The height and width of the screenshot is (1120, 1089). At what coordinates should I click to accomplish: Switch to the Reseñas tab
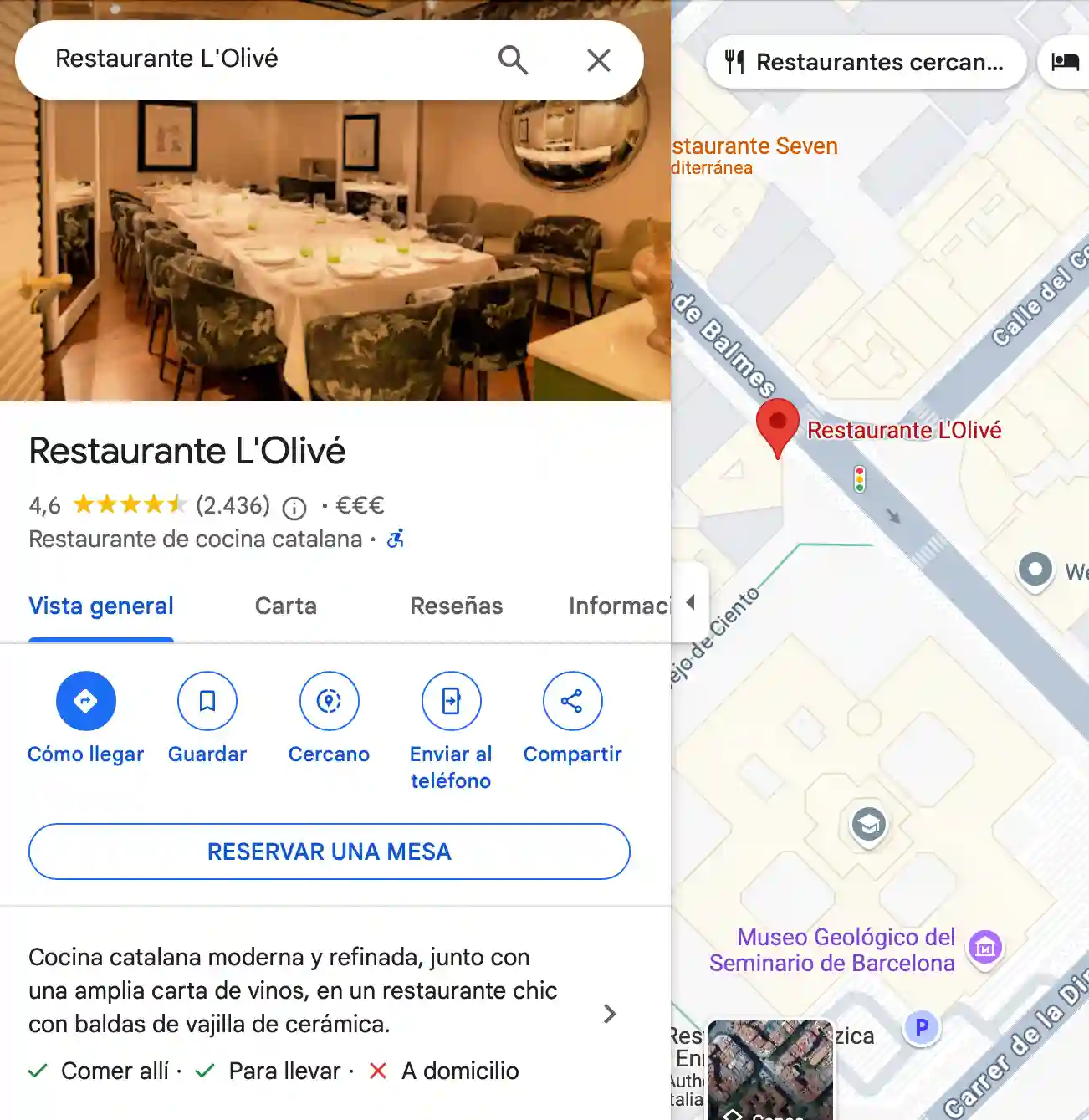pyautogui.click(x=456, y=606)
